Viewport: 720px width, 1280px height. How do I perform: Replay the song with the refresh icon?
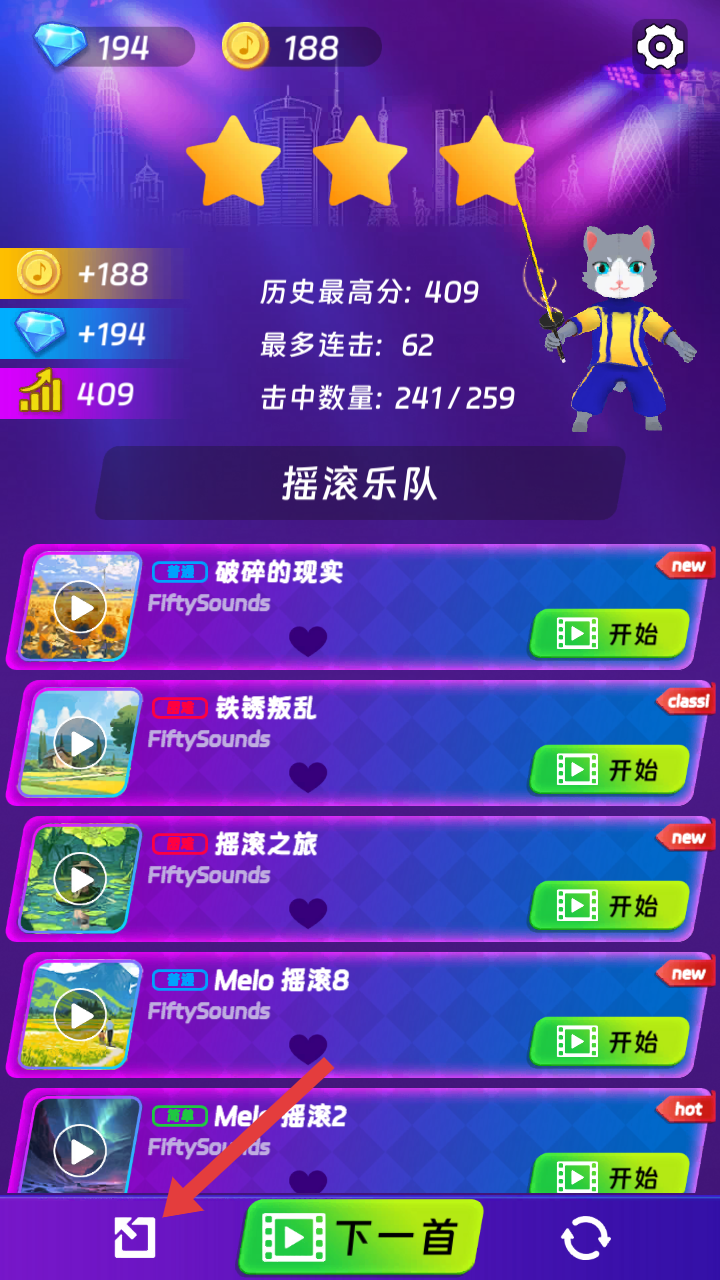(x=585, y=1239)
